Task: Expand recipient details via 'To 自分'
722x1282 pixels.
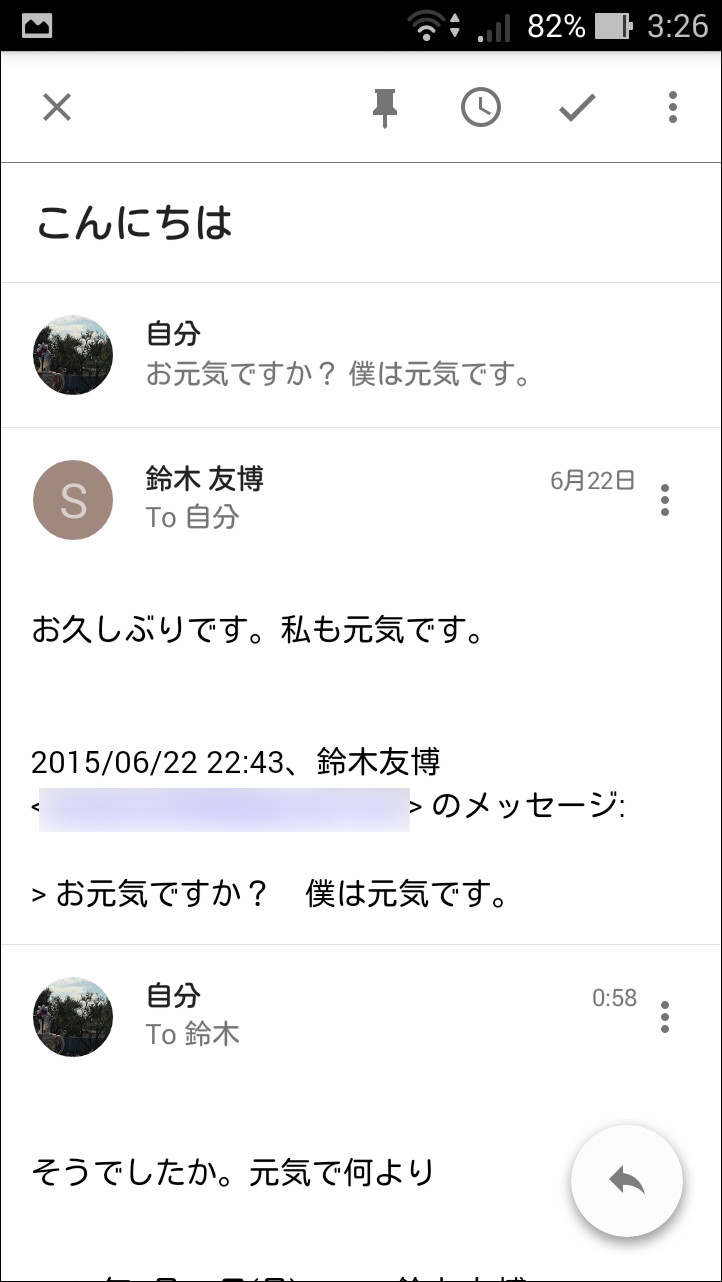Action: coord(193,518)
